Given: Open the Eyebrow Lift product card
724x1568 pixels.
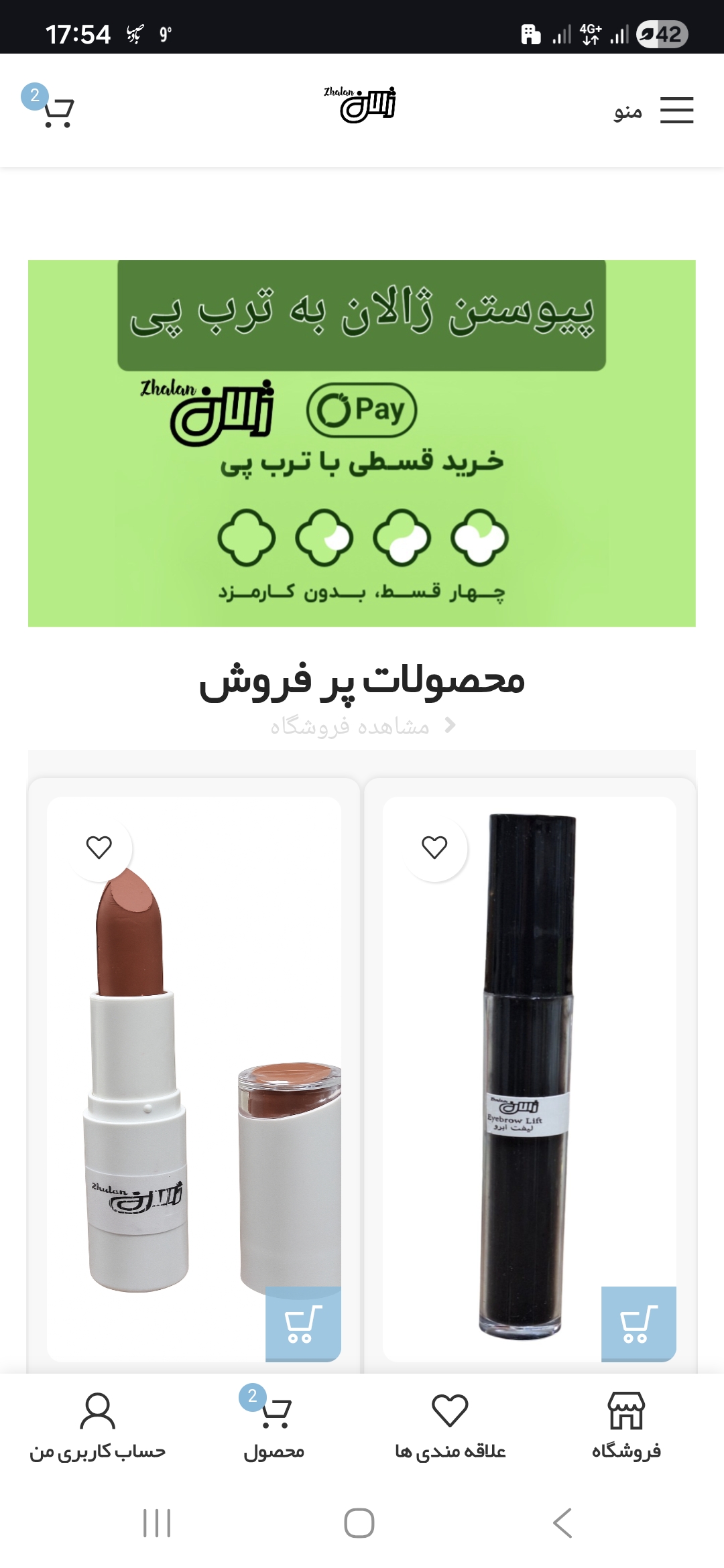Looking at the screenshot, I should point(528,1072).
